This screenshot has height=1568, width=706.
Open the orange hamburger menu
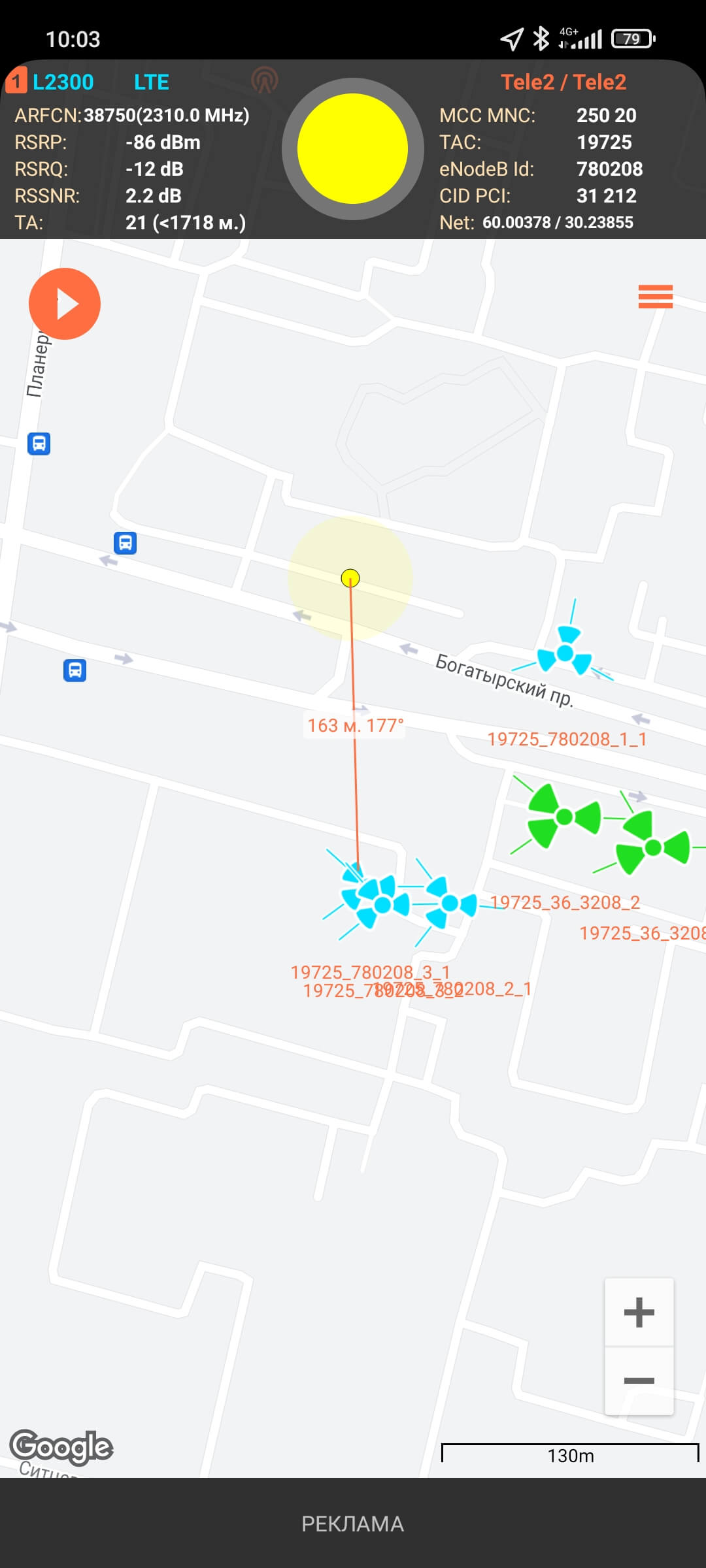click(x=655, y=297)
